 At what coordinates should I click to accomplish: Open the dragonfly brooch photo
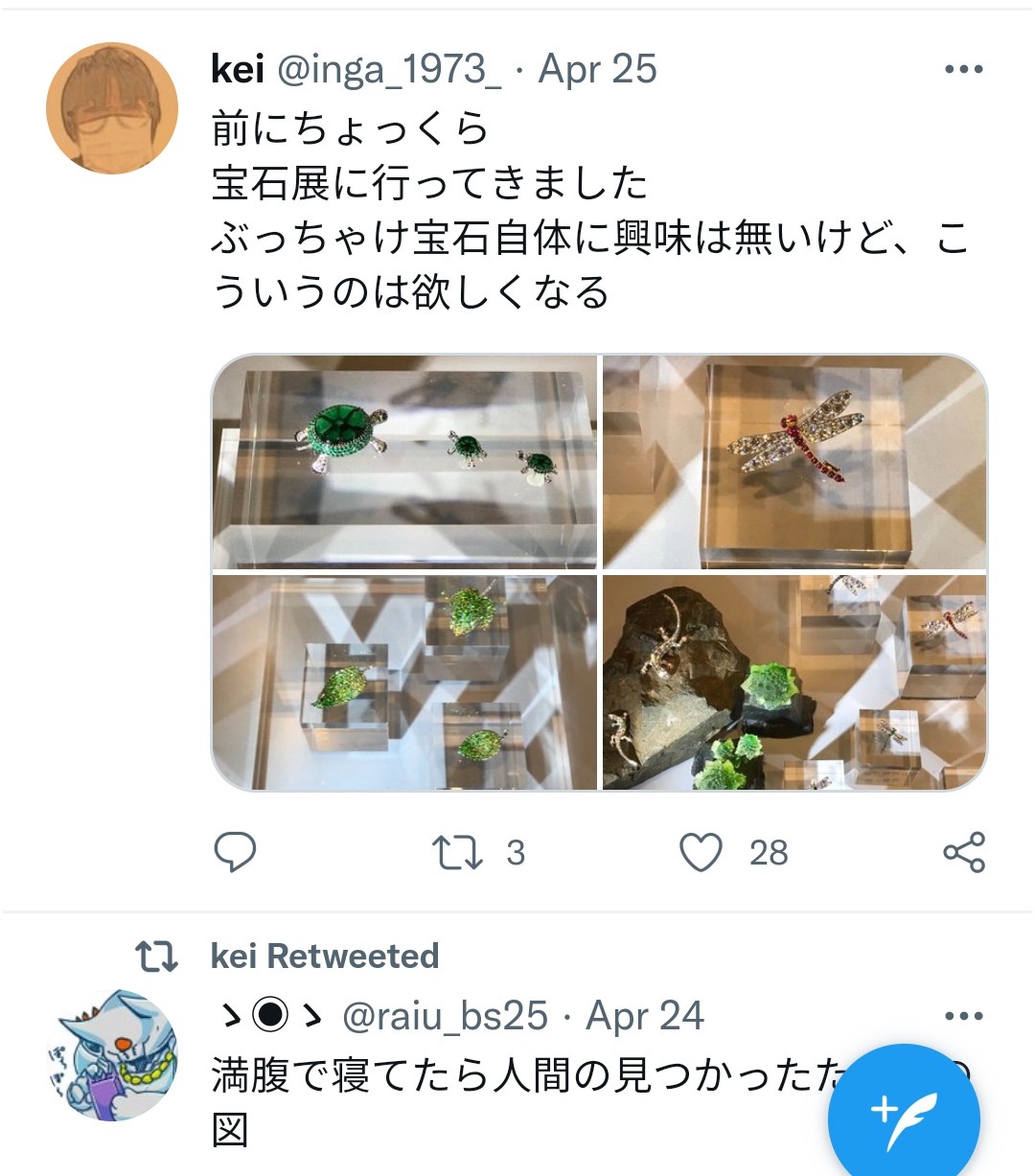pos(793,461)
